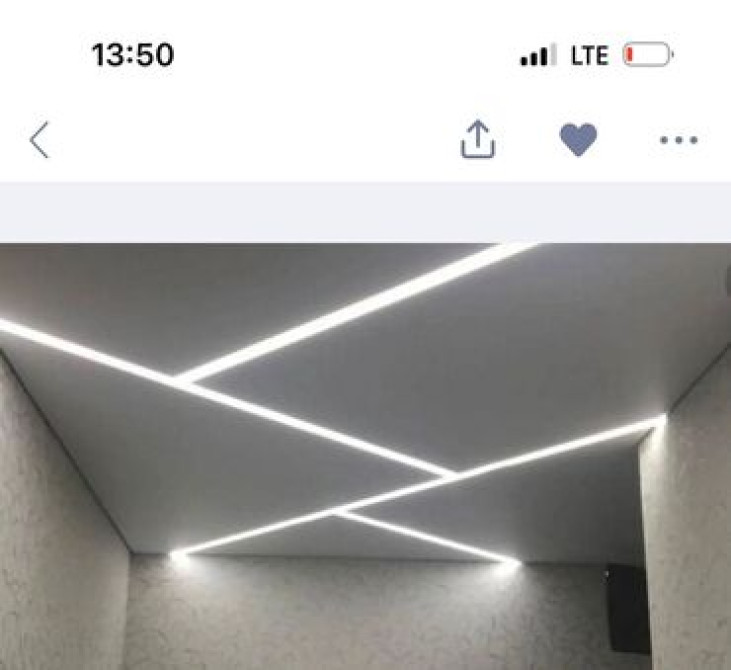Open the ceiling lighting photo
Screen dimensions: 731x670
coord(365,455)
